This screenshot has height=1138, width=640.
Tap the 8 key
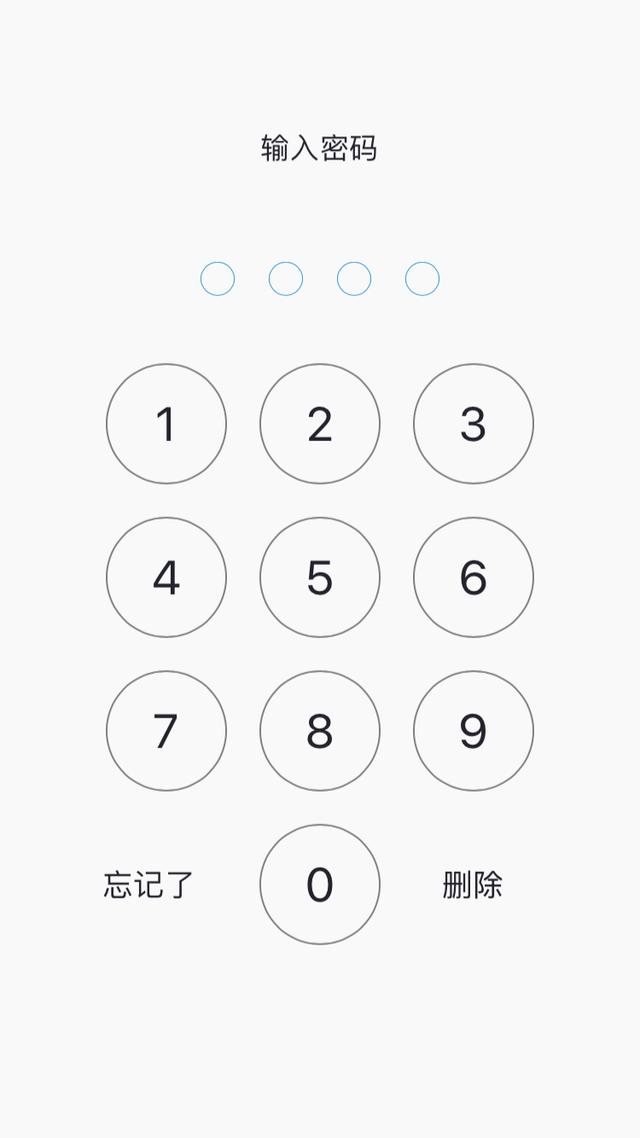pos(320,731)
